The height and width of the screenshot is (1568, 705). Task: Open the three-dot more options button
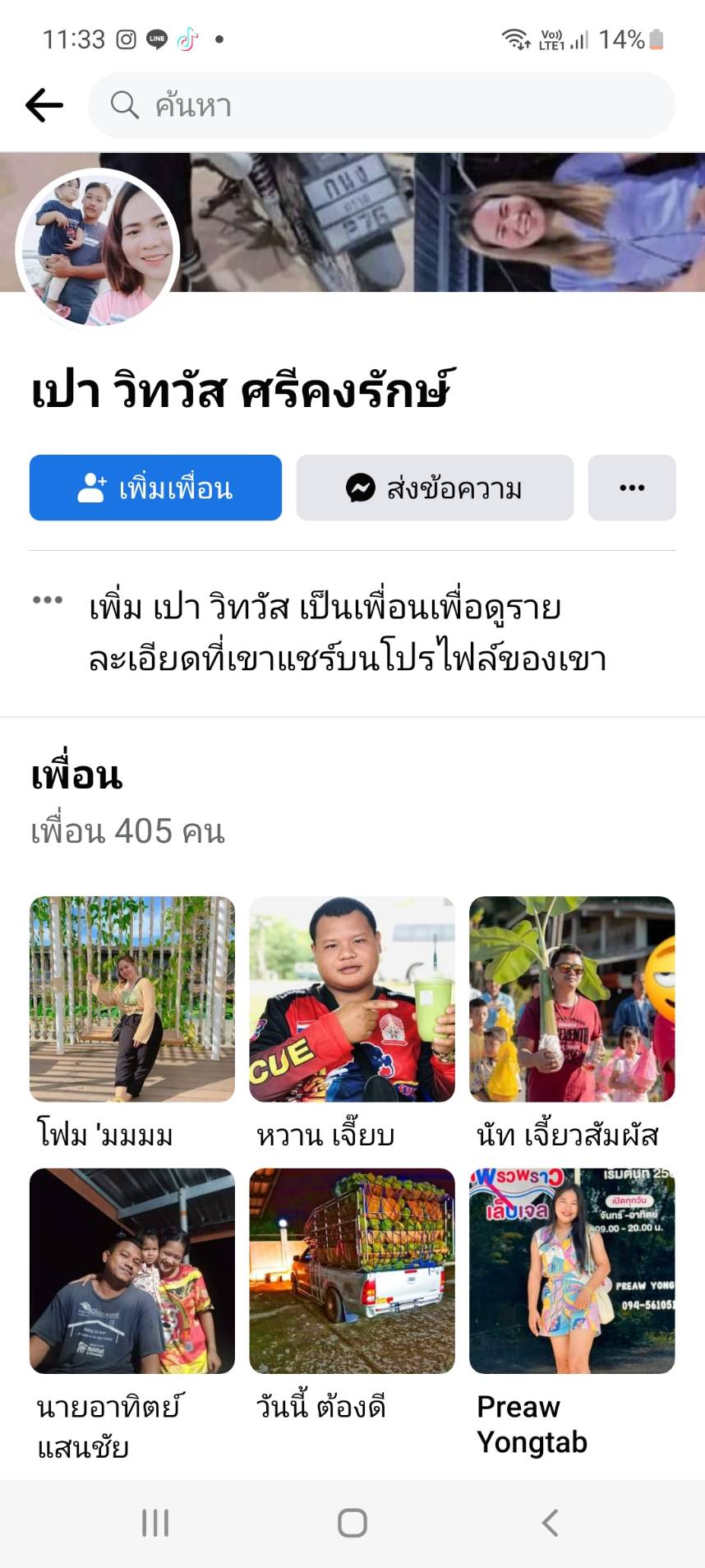click(x=631, y=488)
